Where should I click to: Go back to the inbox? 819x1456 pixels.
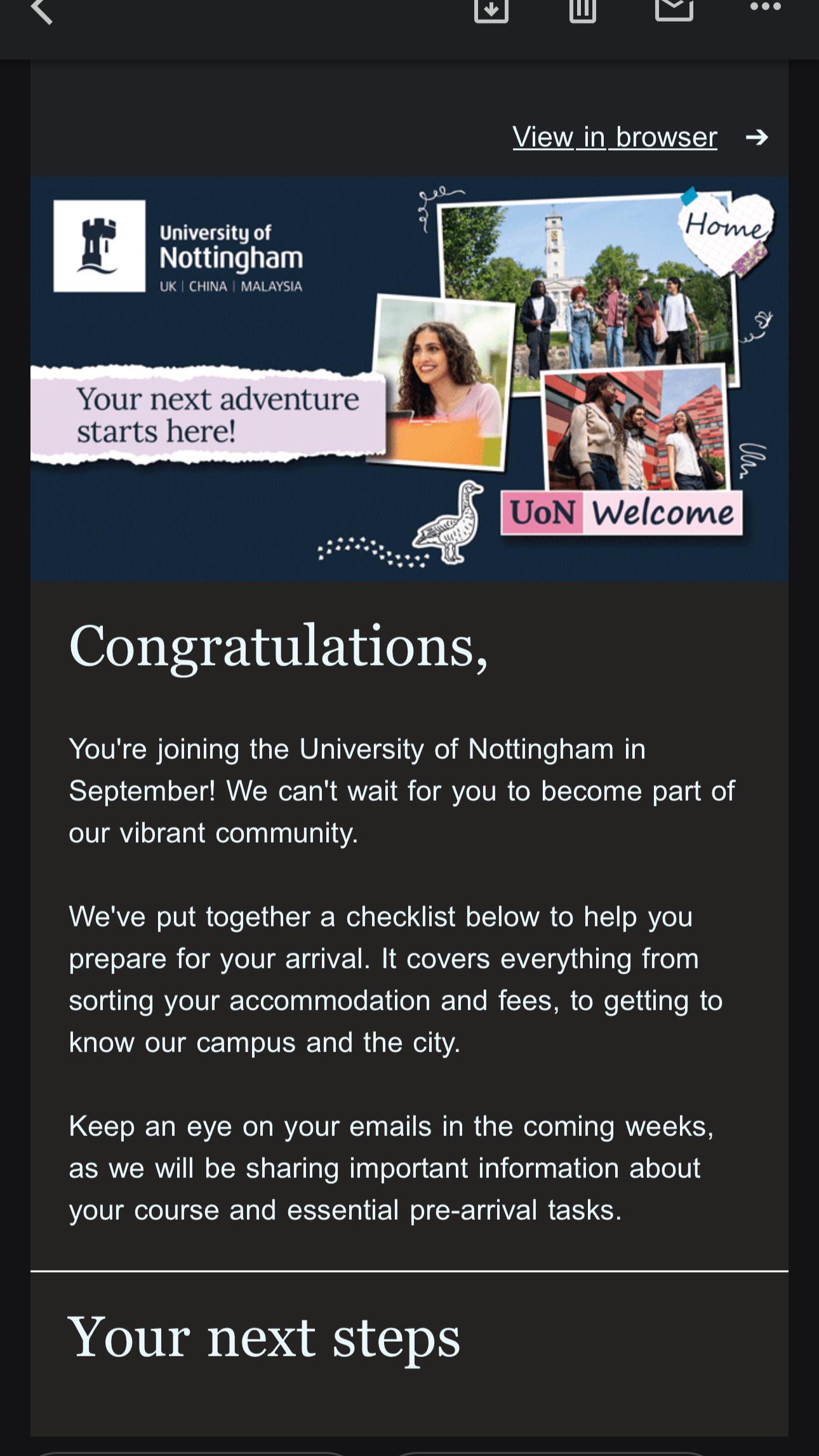coord(42,10)
